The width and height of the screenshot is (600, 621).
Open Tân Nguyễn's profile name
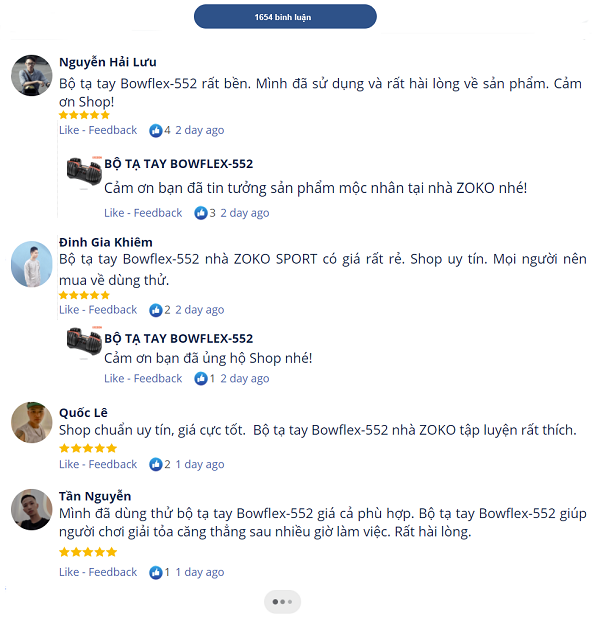pyautogui.click(x=95, y=496)
